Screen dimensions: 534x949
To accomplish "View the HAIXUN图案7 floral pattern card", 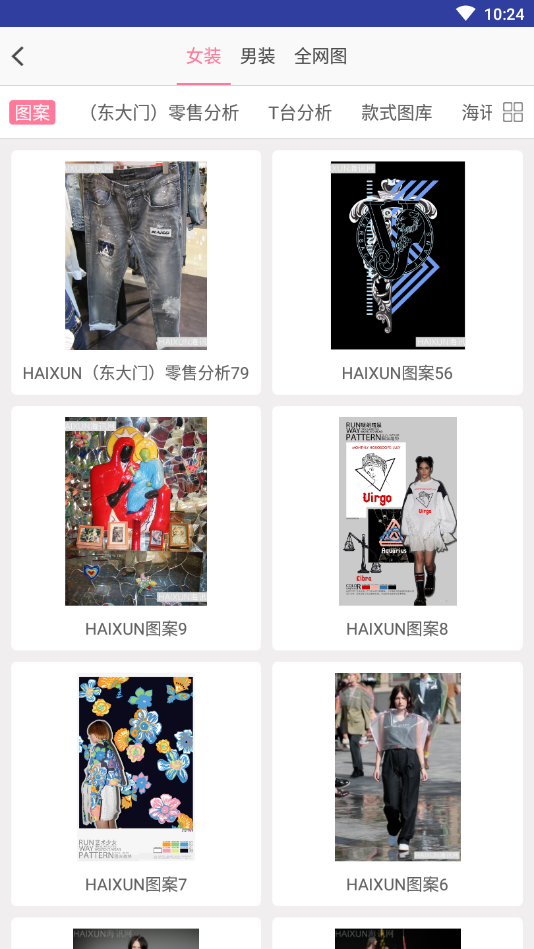I will point(136,784).
